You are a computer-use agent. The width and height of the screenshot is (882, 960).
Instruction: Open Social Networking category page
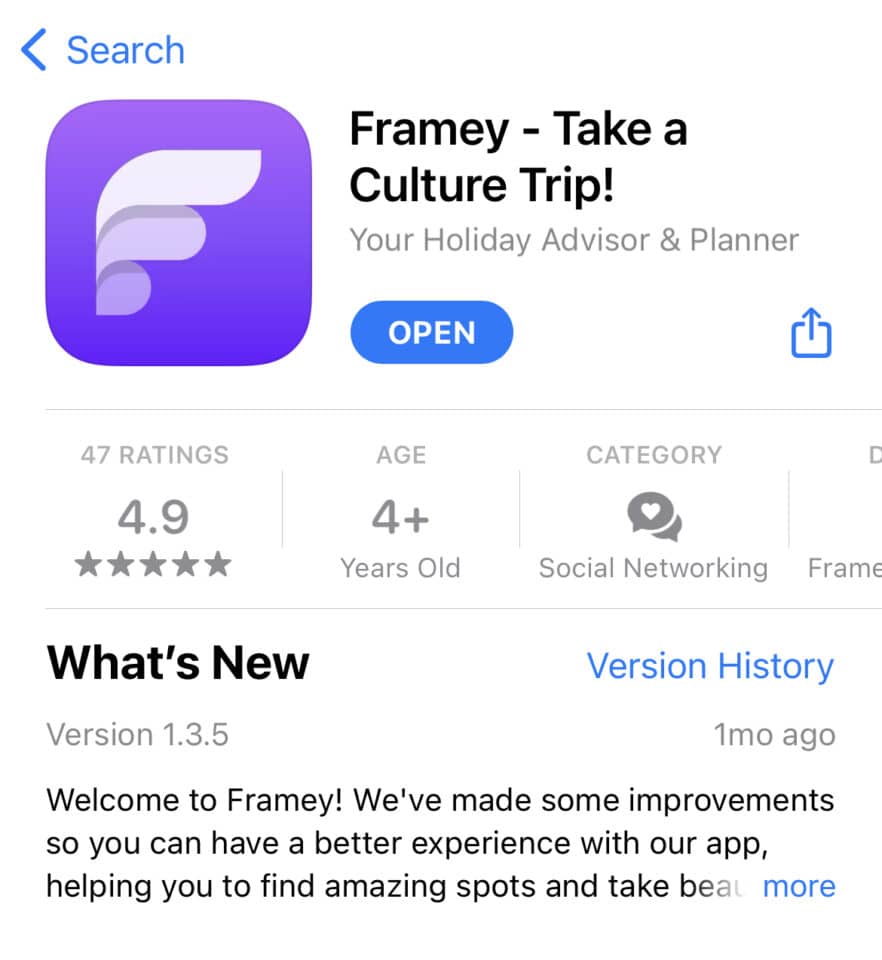point(652,567)
